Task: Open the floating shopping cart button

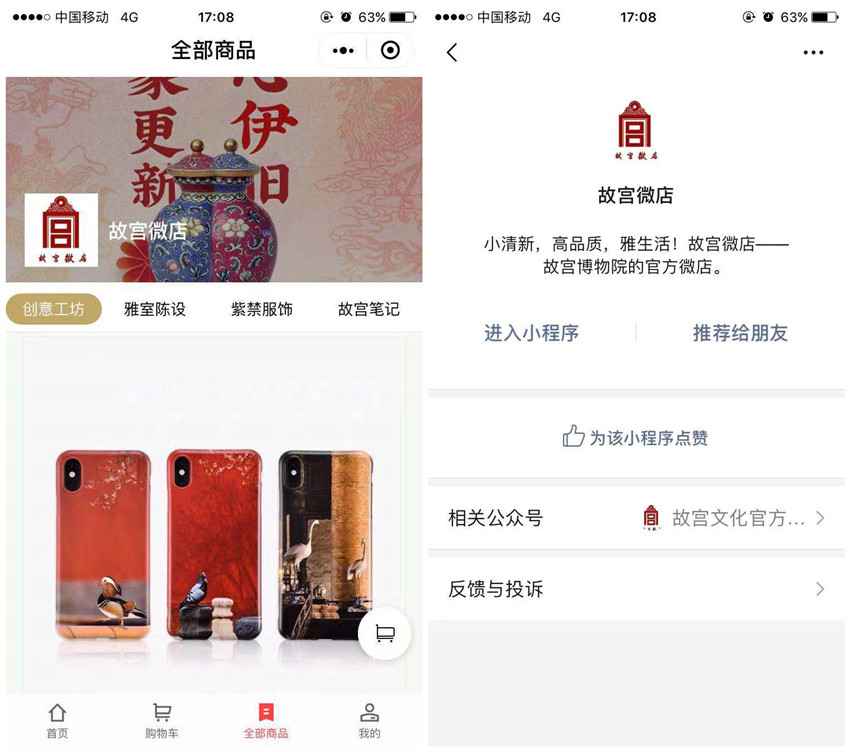Action: 385,633
